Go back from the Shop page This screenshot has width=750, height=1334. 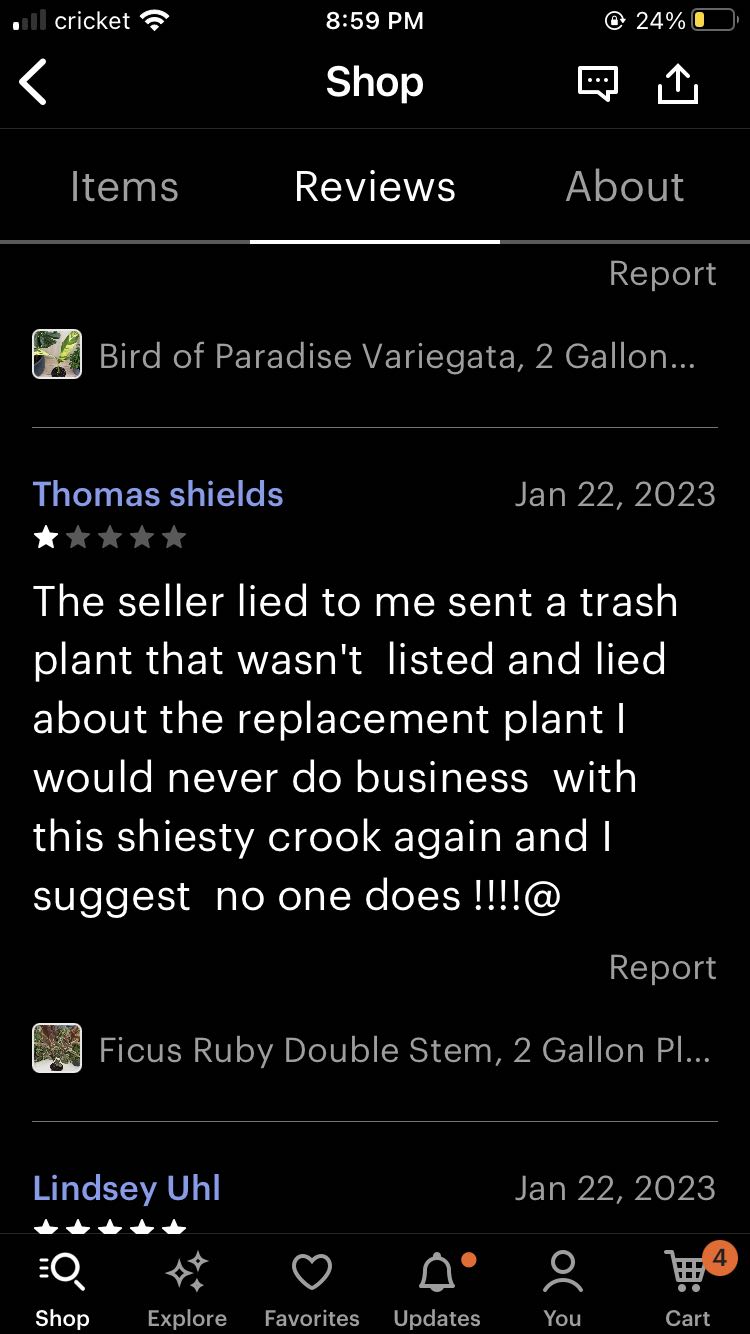point(34,82)
